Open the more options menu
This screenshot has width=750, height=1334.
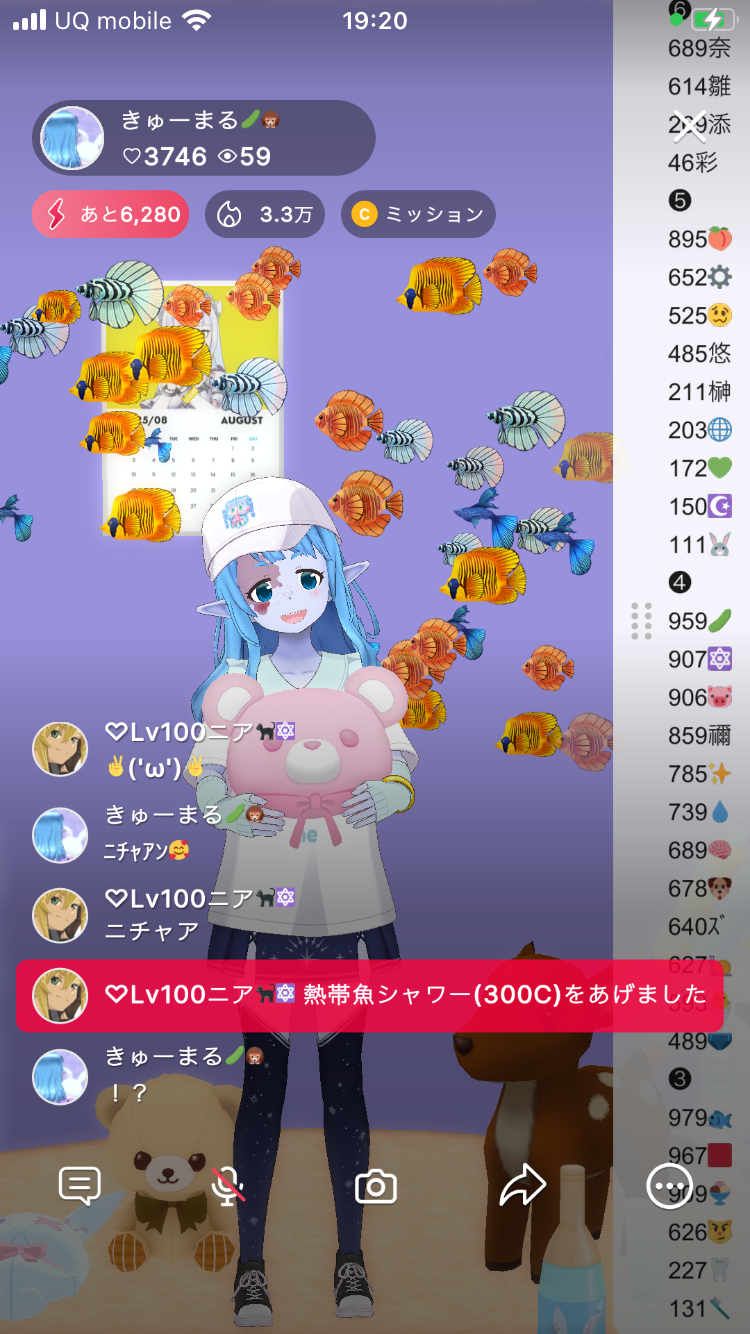pyautogui.click(x=669, y=1187)
